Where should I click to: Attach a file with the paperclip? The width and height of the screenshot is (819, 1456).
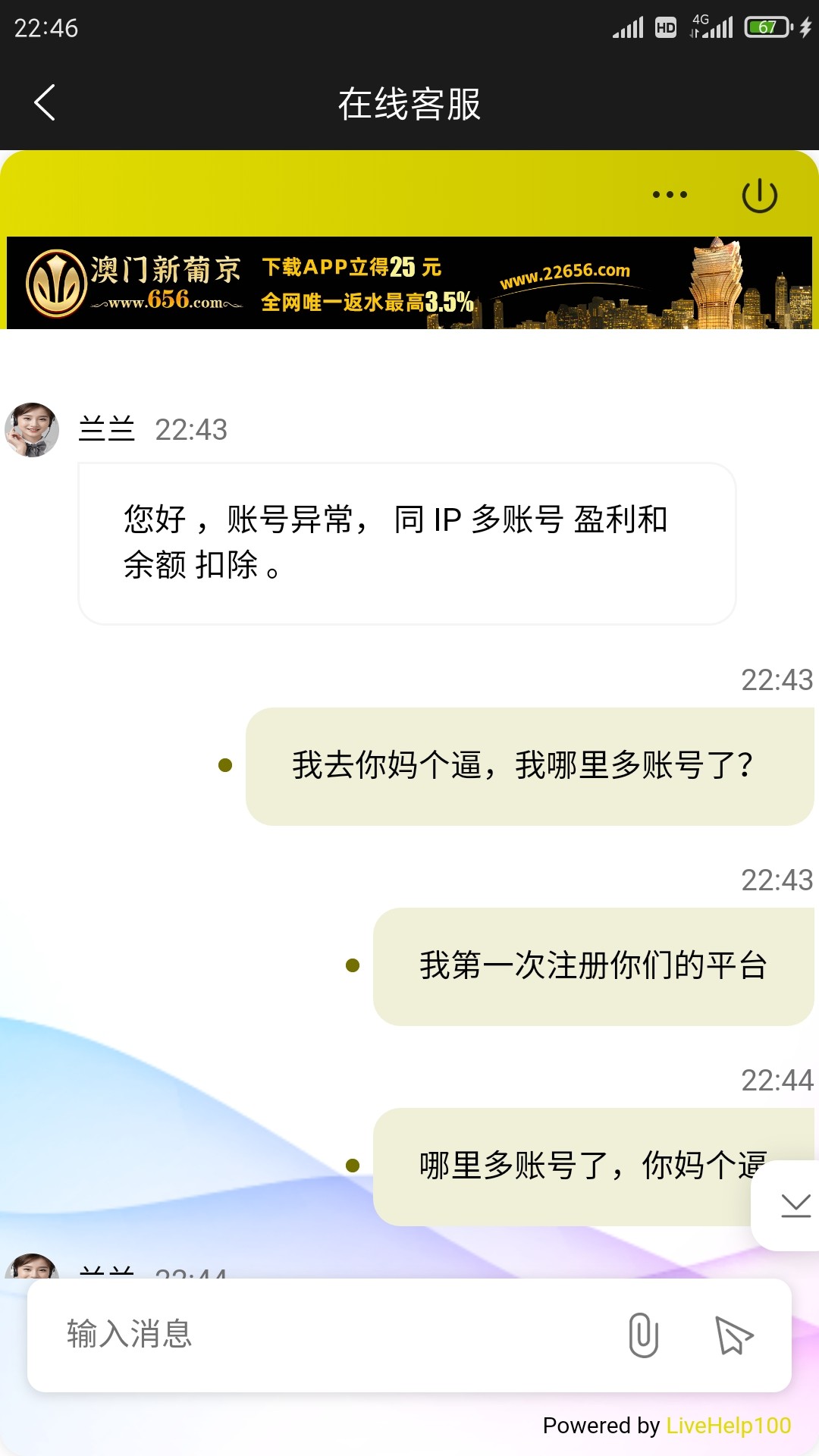tap(643, 1335)
